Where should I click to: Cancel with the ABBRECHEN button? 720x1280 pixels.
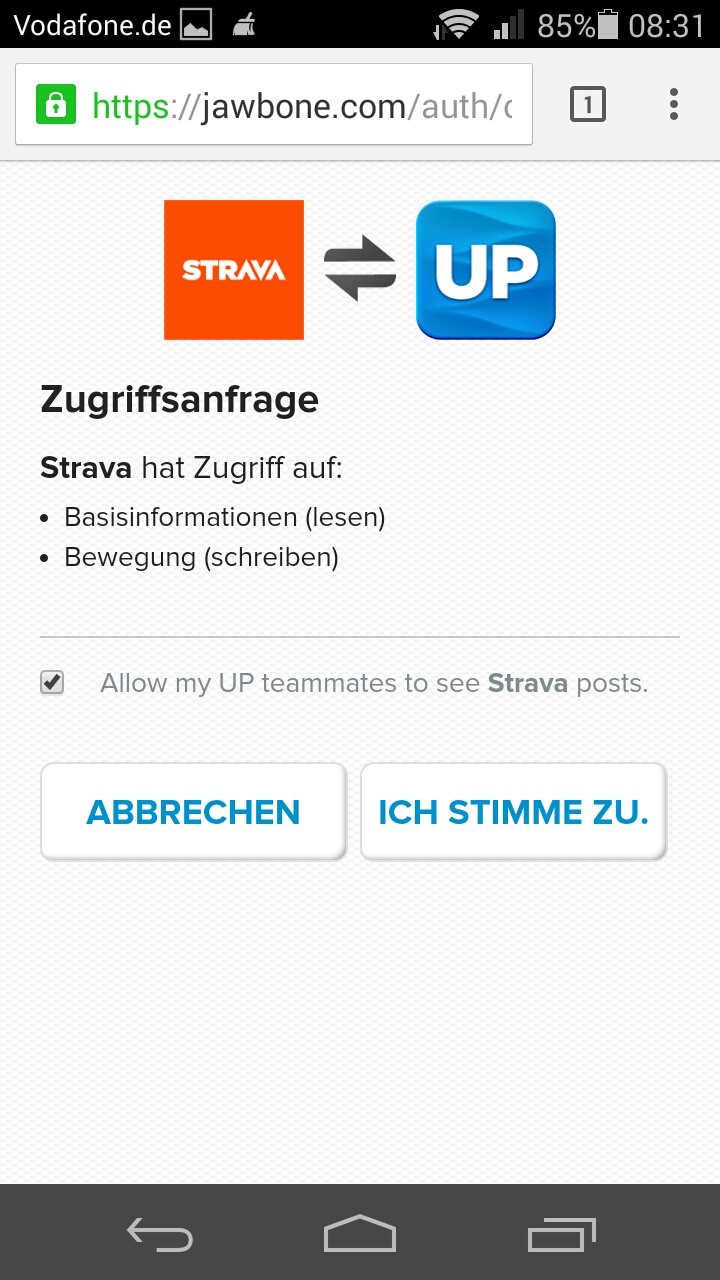[193, 812]
